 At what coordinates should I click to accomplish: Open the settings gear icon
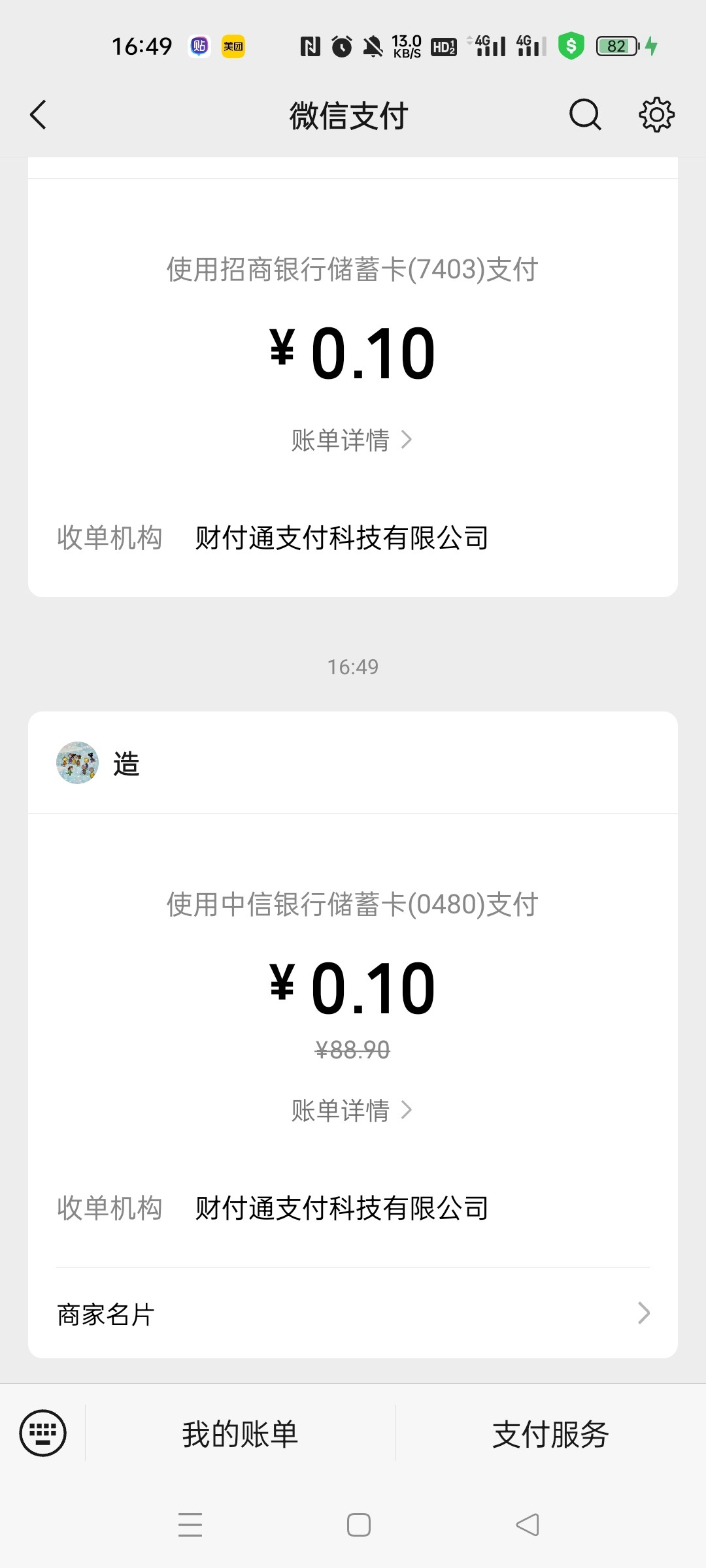[656, 115]
